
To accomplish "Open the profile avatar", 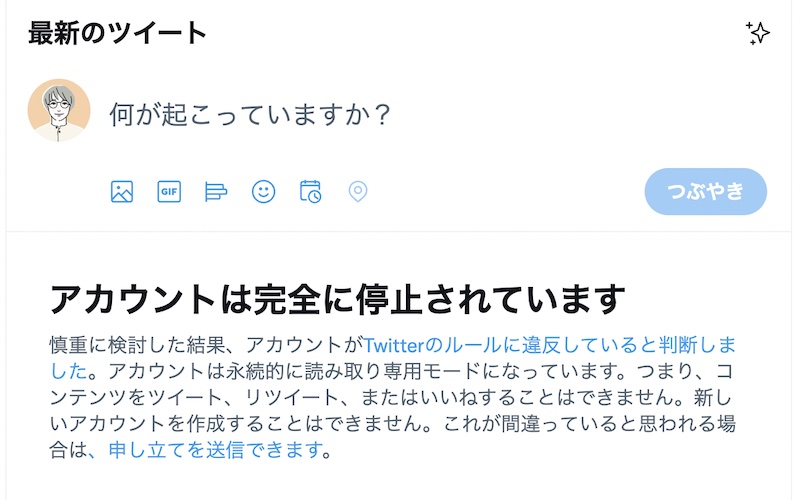I will click(59, 110).
